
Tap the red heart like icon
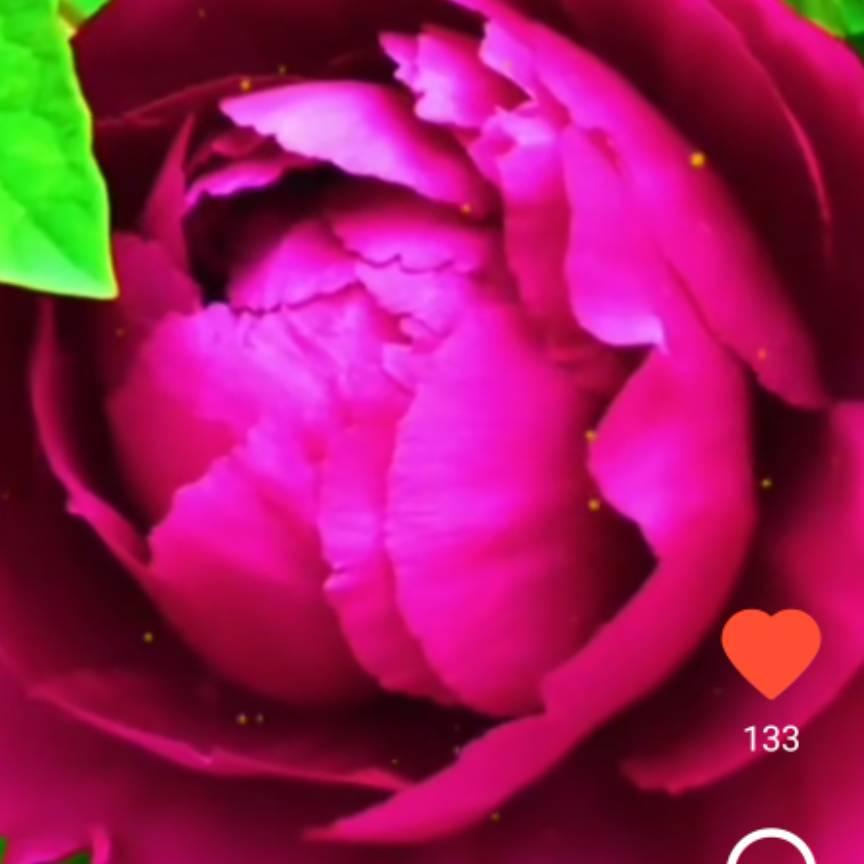(x=771, y=652)
